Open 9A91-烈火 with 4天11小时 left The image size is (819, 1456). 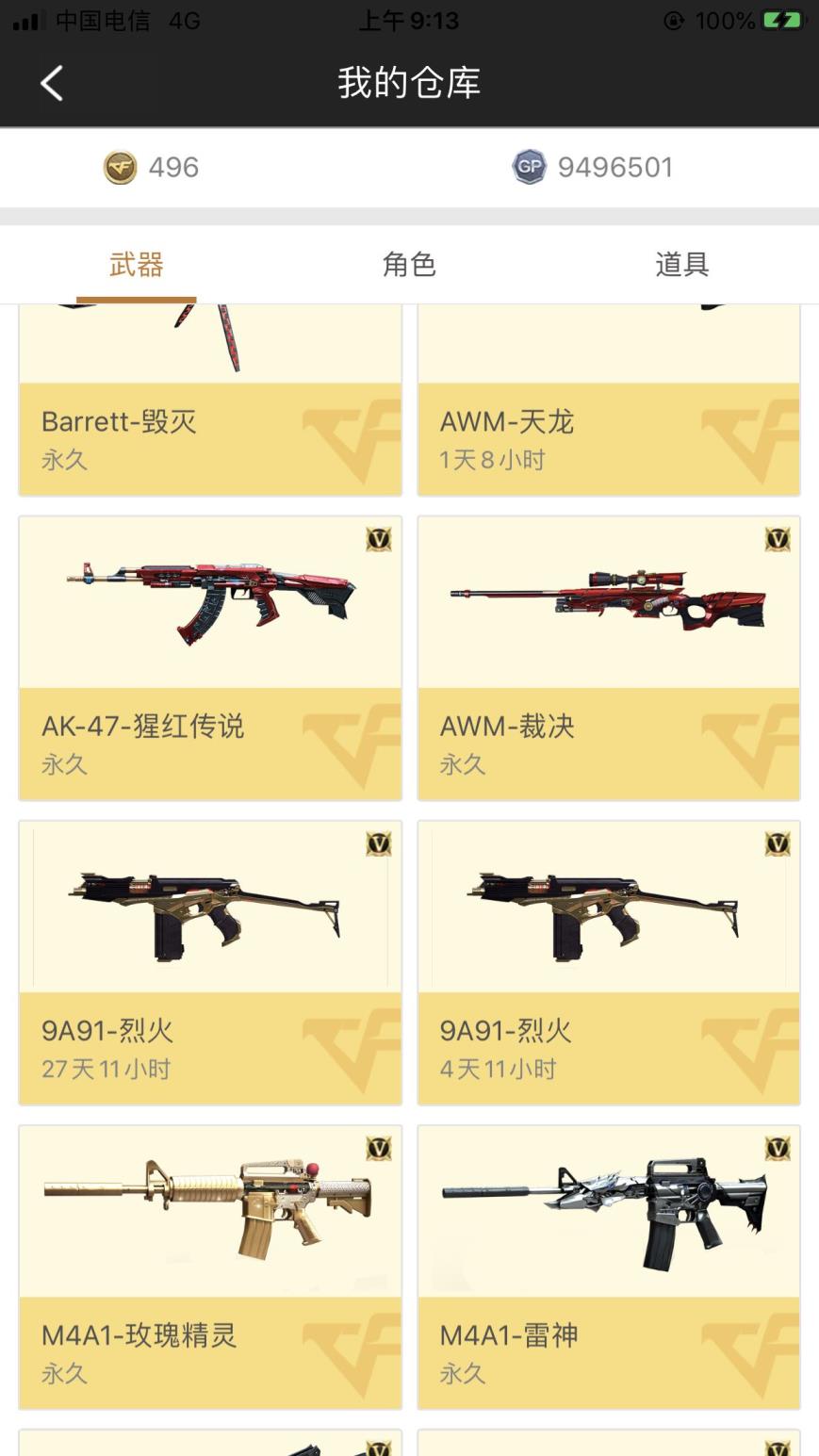(x=609, y=962)
